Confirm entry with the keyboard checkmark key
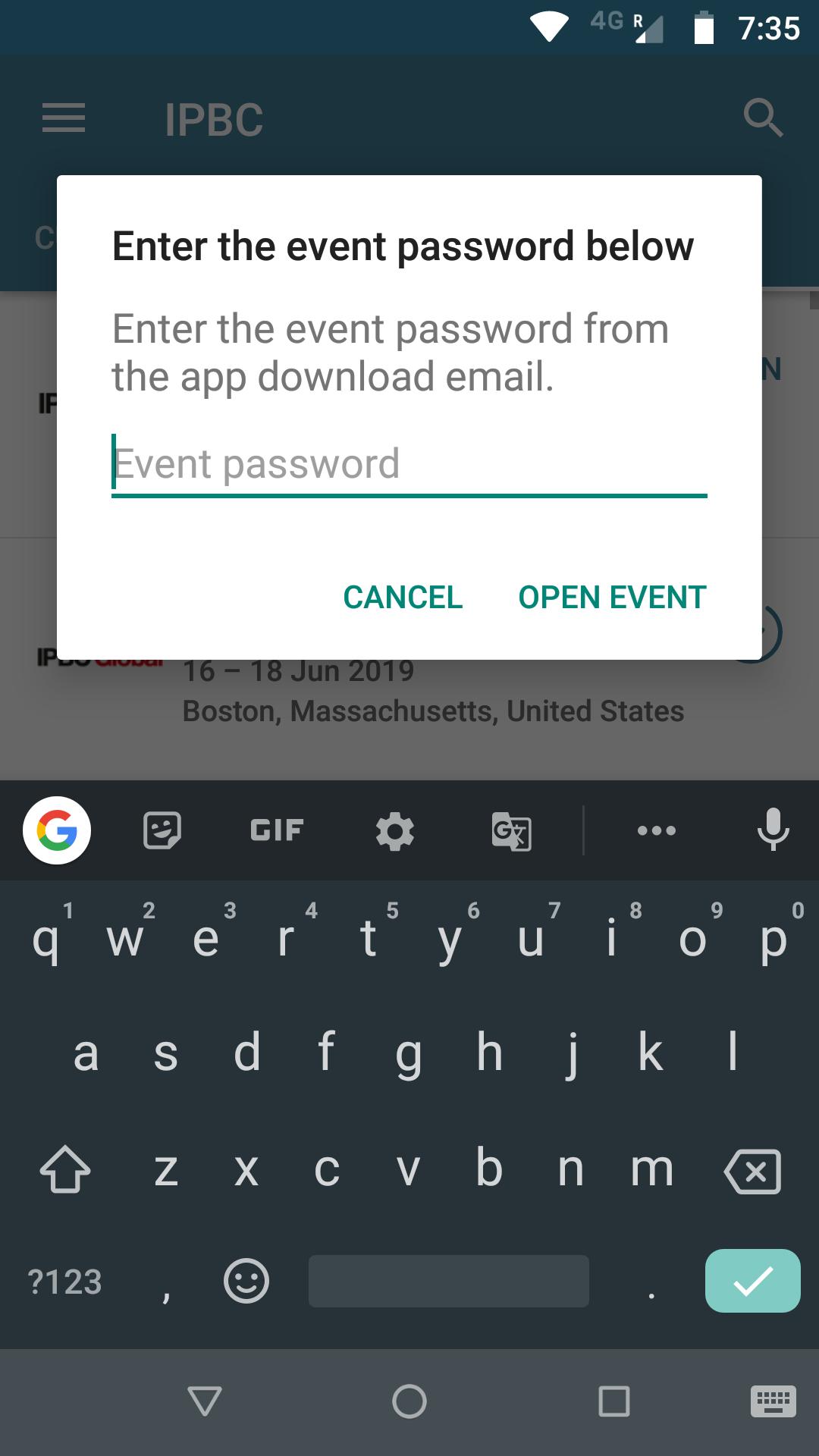 coord(752,1281)
